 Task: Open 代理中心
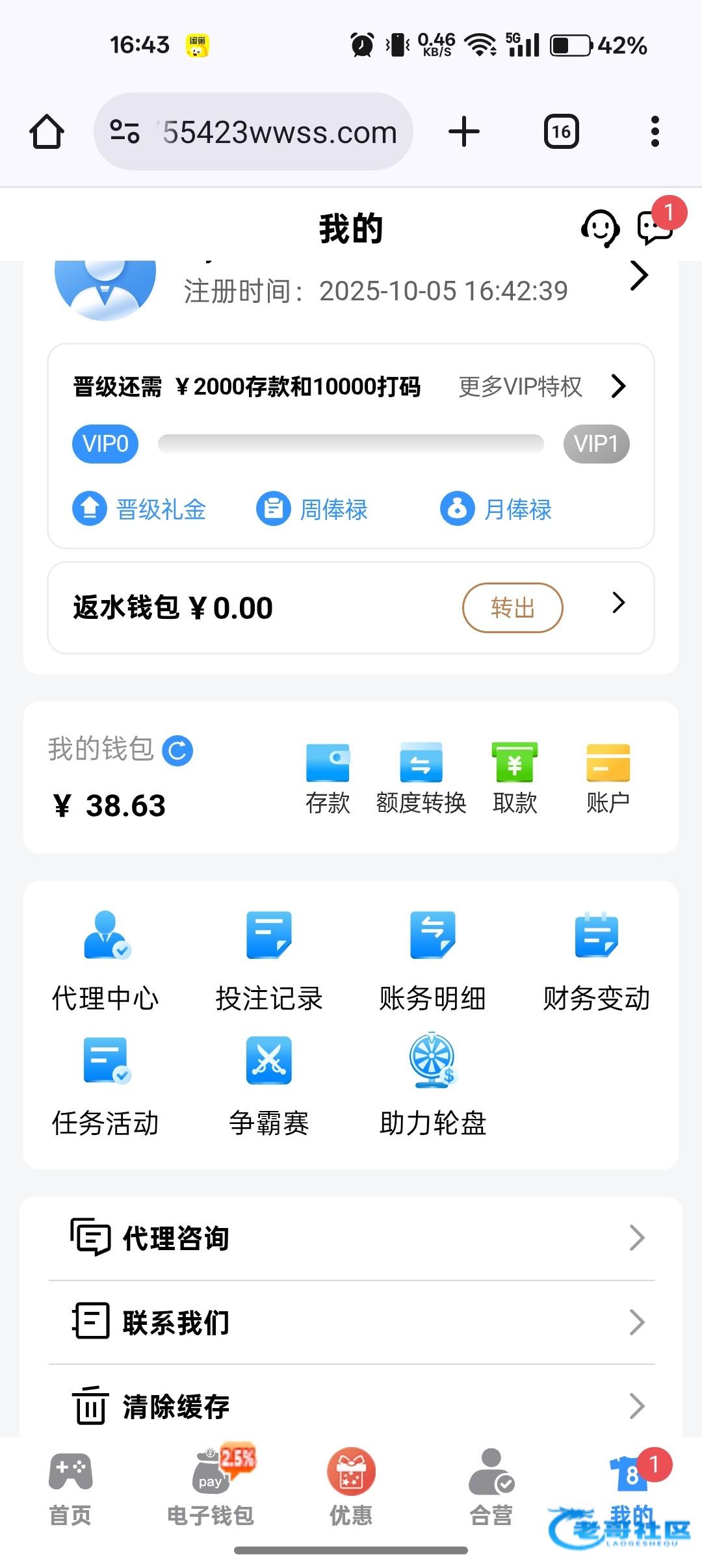106,961
